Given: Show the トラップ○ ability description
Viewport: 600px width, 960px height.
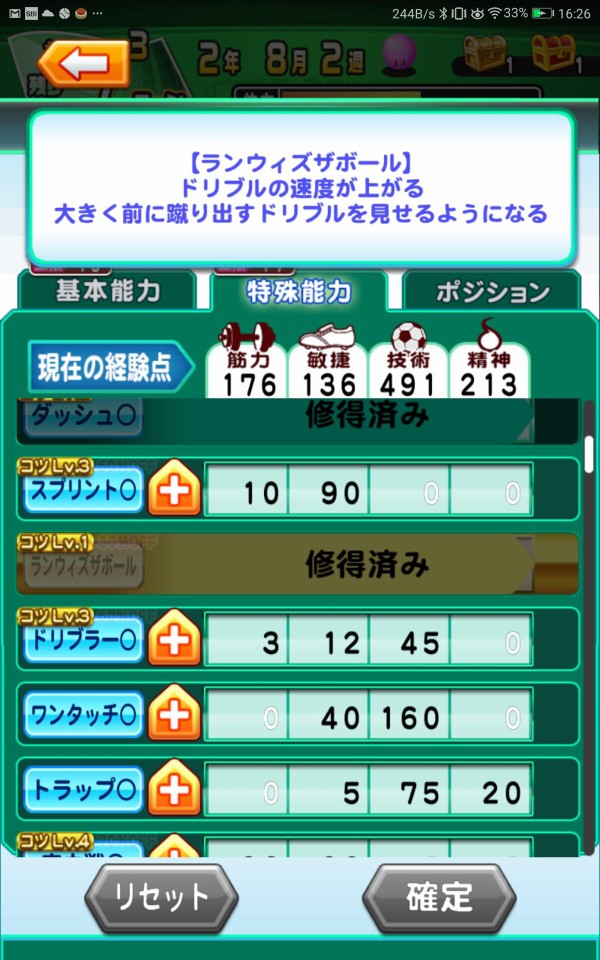Looking at the screenshot, I should (x=83, y=792).
